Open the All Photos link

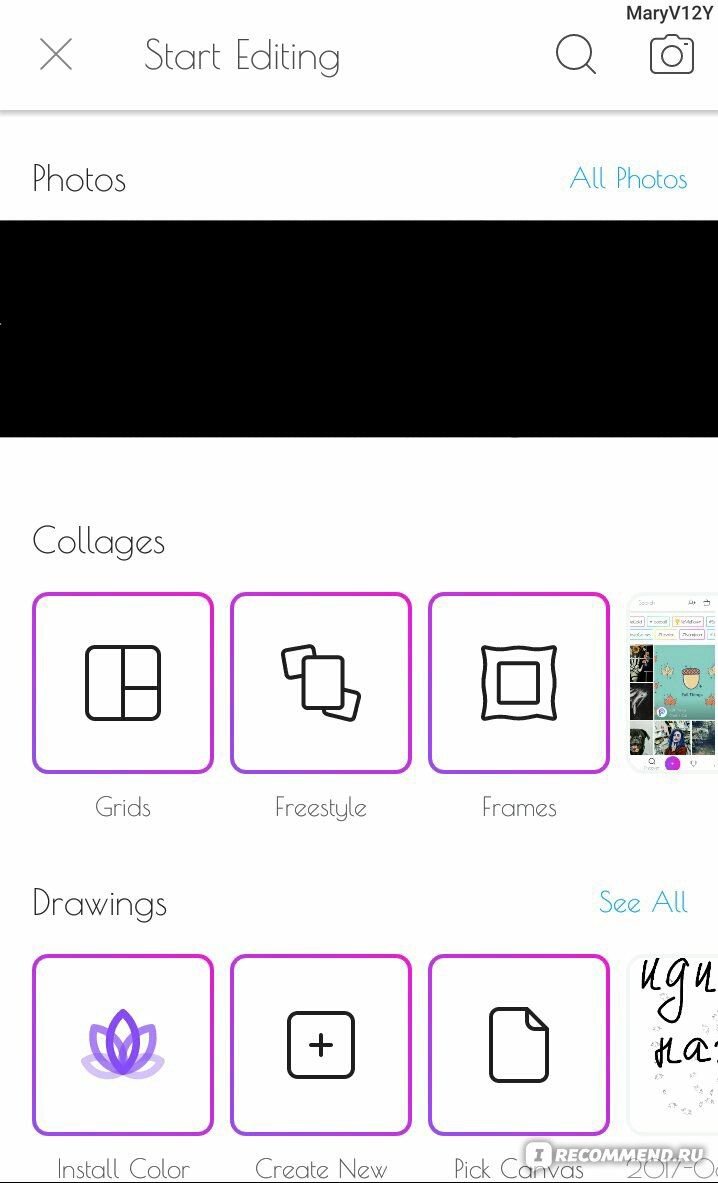coord(628,179)
